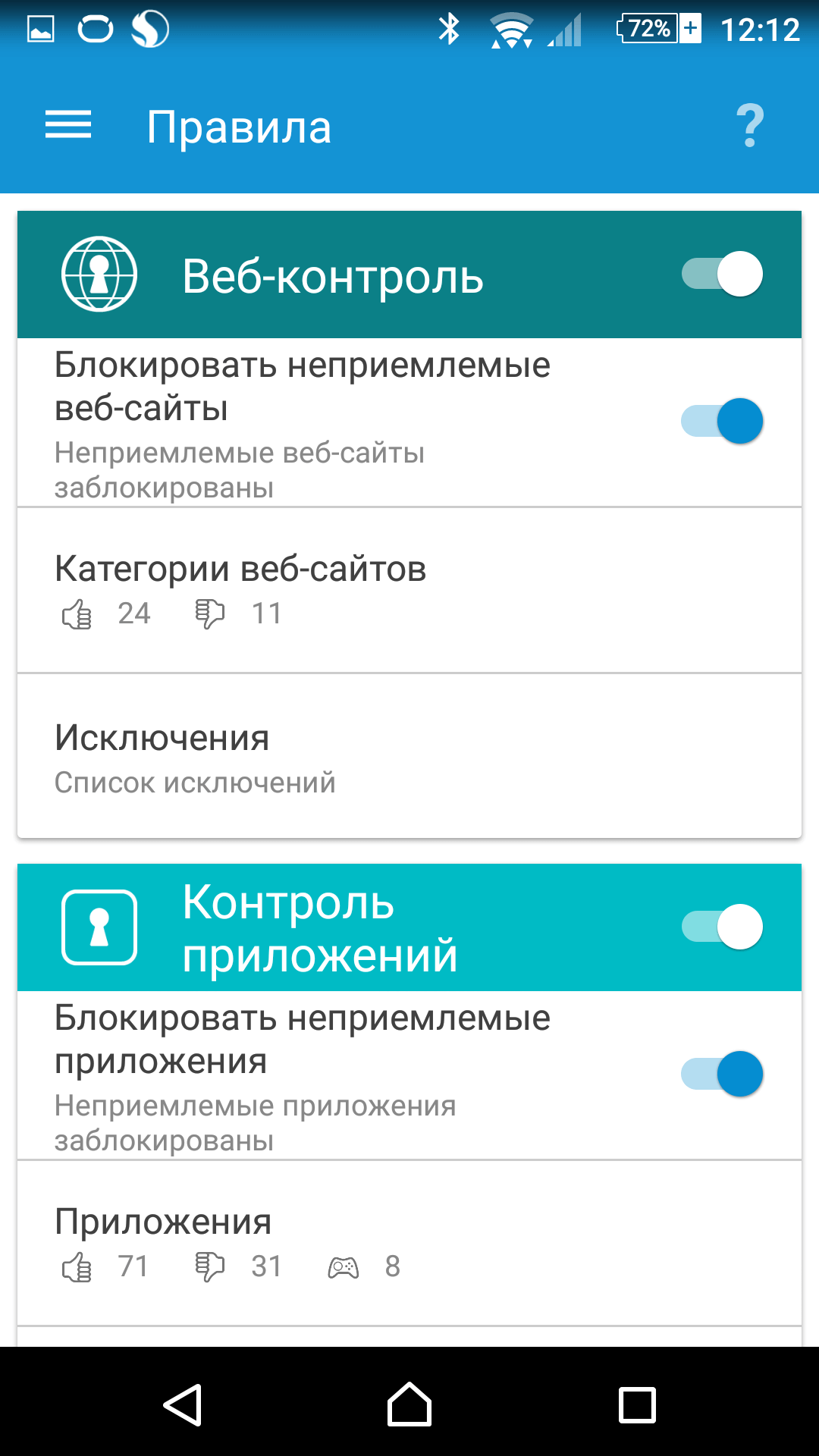The height and width of the screenshot is (1456, 819).
Task: Open Категории веб-сайтов
Action: [x=409, y=590]
